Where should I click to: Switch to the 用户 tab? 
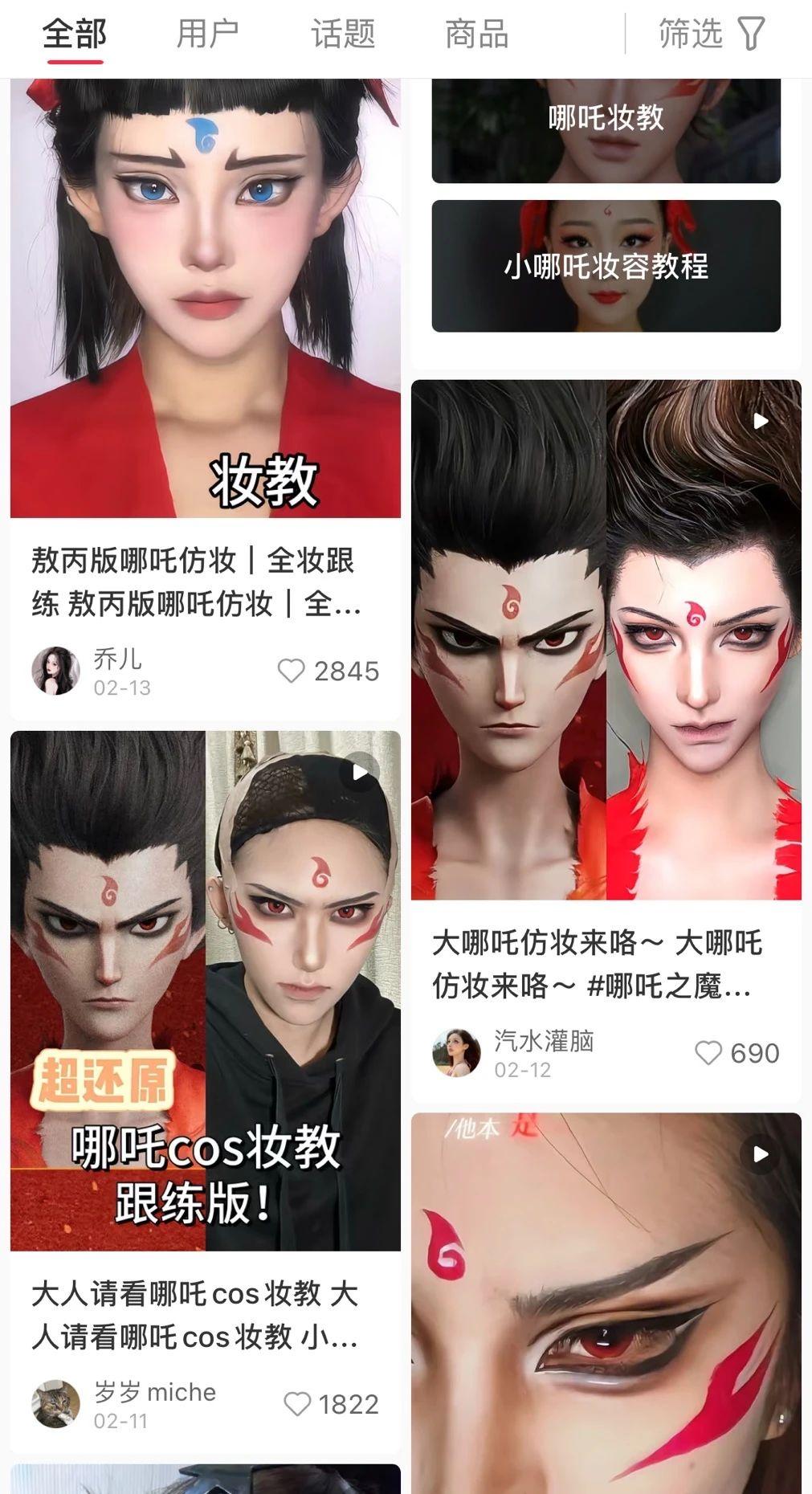click(207, 35)
